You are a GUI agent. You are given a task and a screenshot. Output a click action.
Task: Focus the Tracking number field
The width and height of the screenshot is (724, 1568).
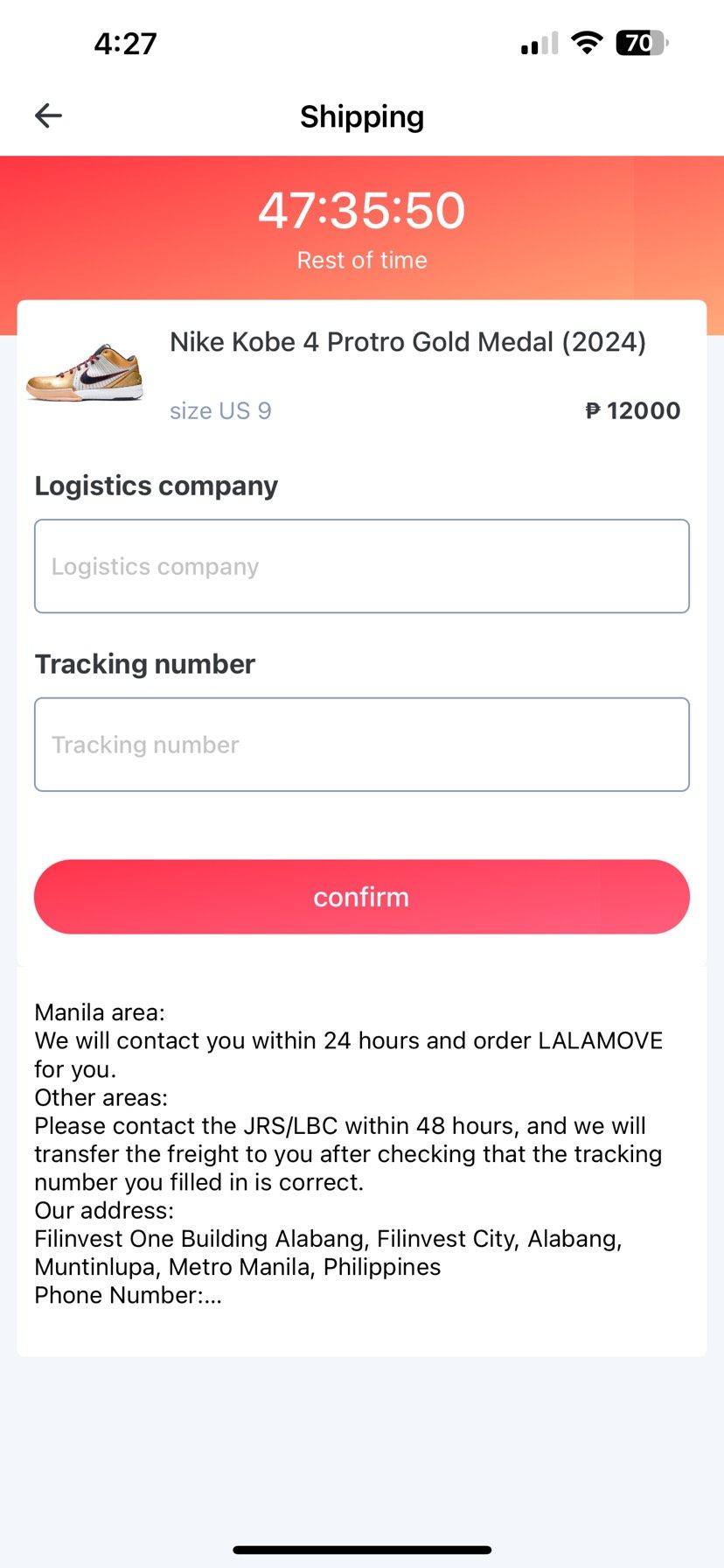tap(361, 745)
